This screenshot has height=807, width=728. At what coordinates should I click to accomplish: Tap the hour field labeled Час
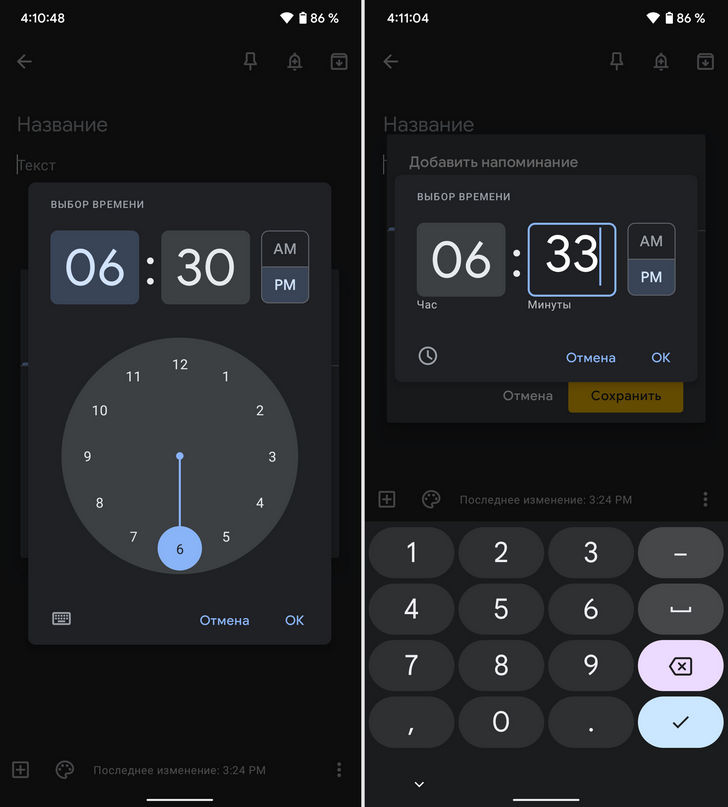[461, 259]
